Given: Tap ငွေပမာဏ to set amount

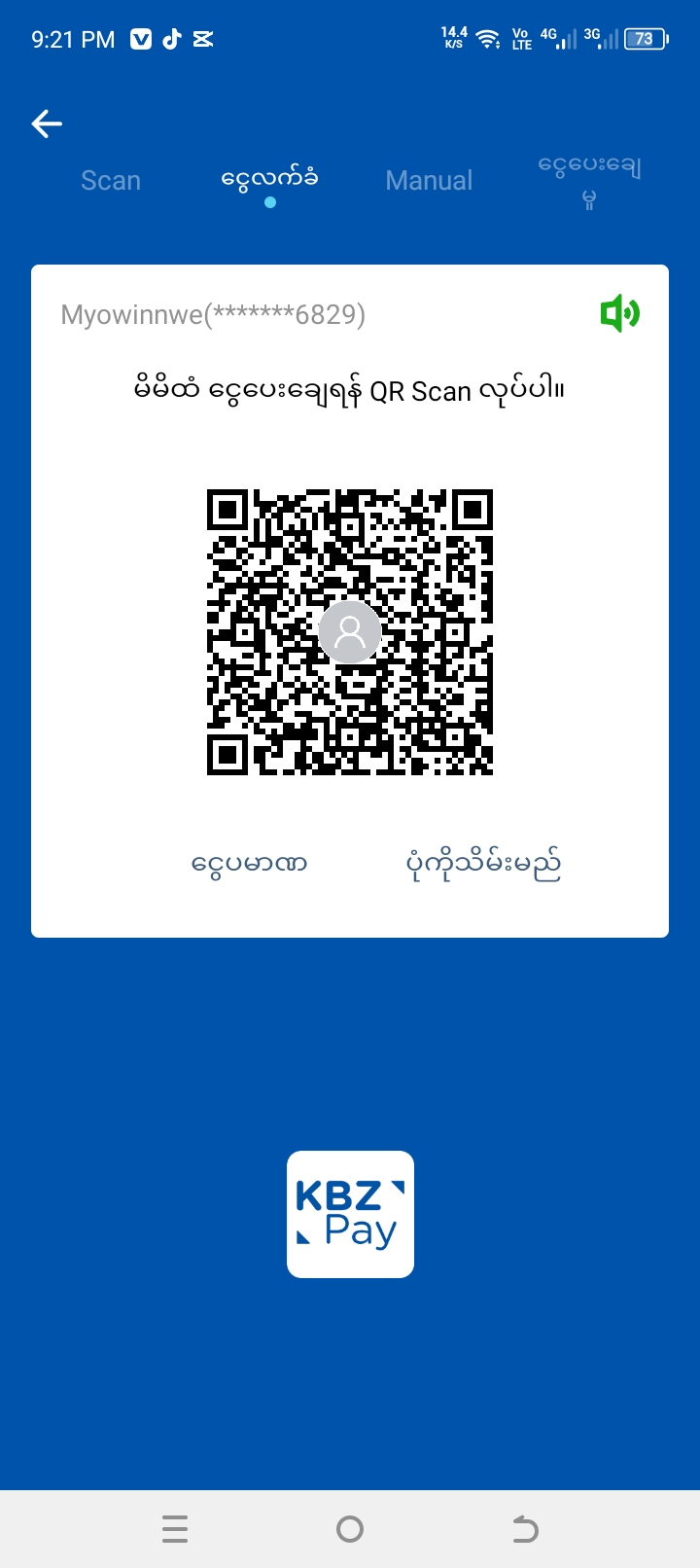Looking at the screenshot, I should (x=250, y=863).
